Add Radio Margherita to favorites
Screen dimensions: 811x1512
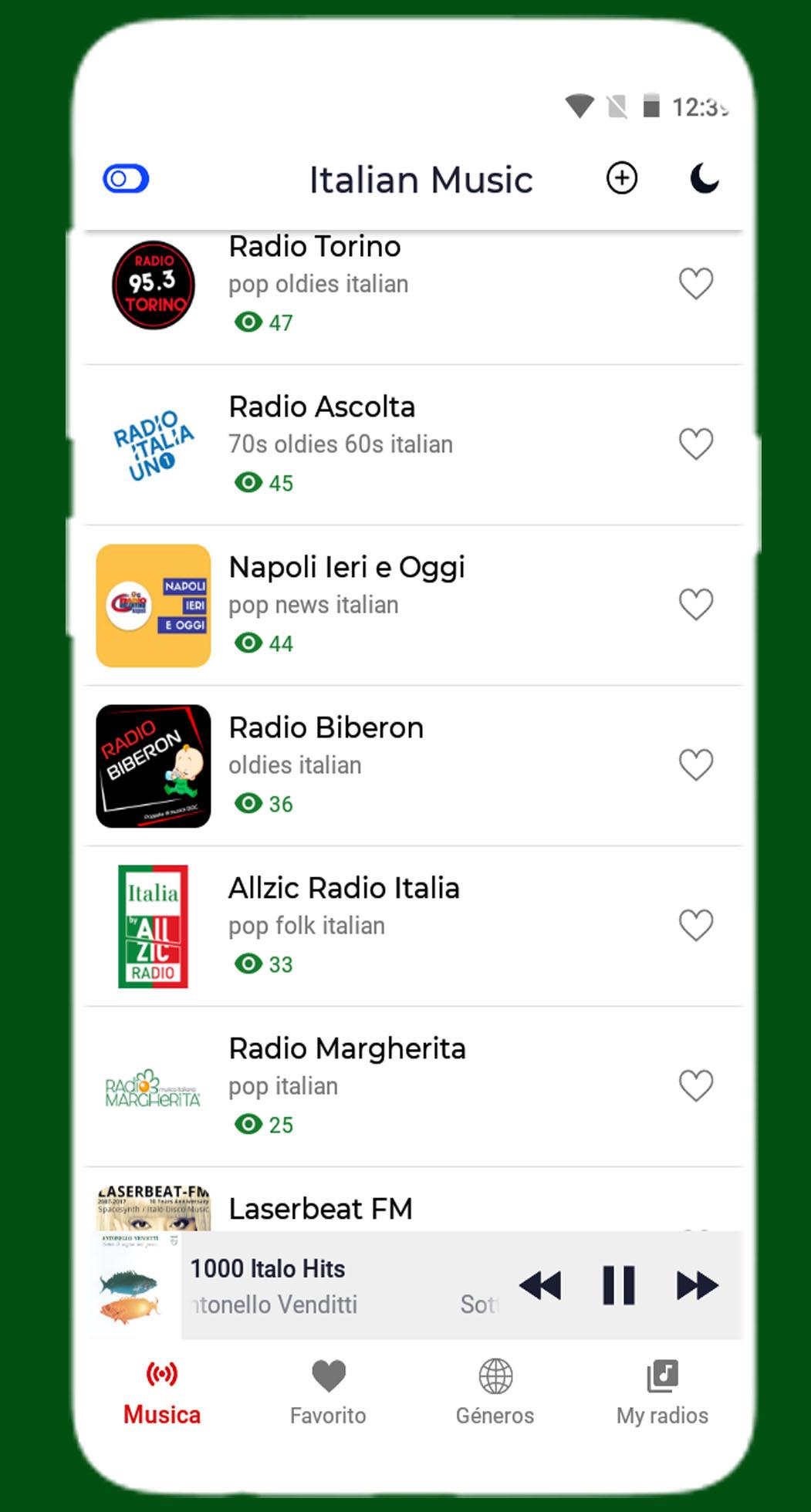(695, 1085)
